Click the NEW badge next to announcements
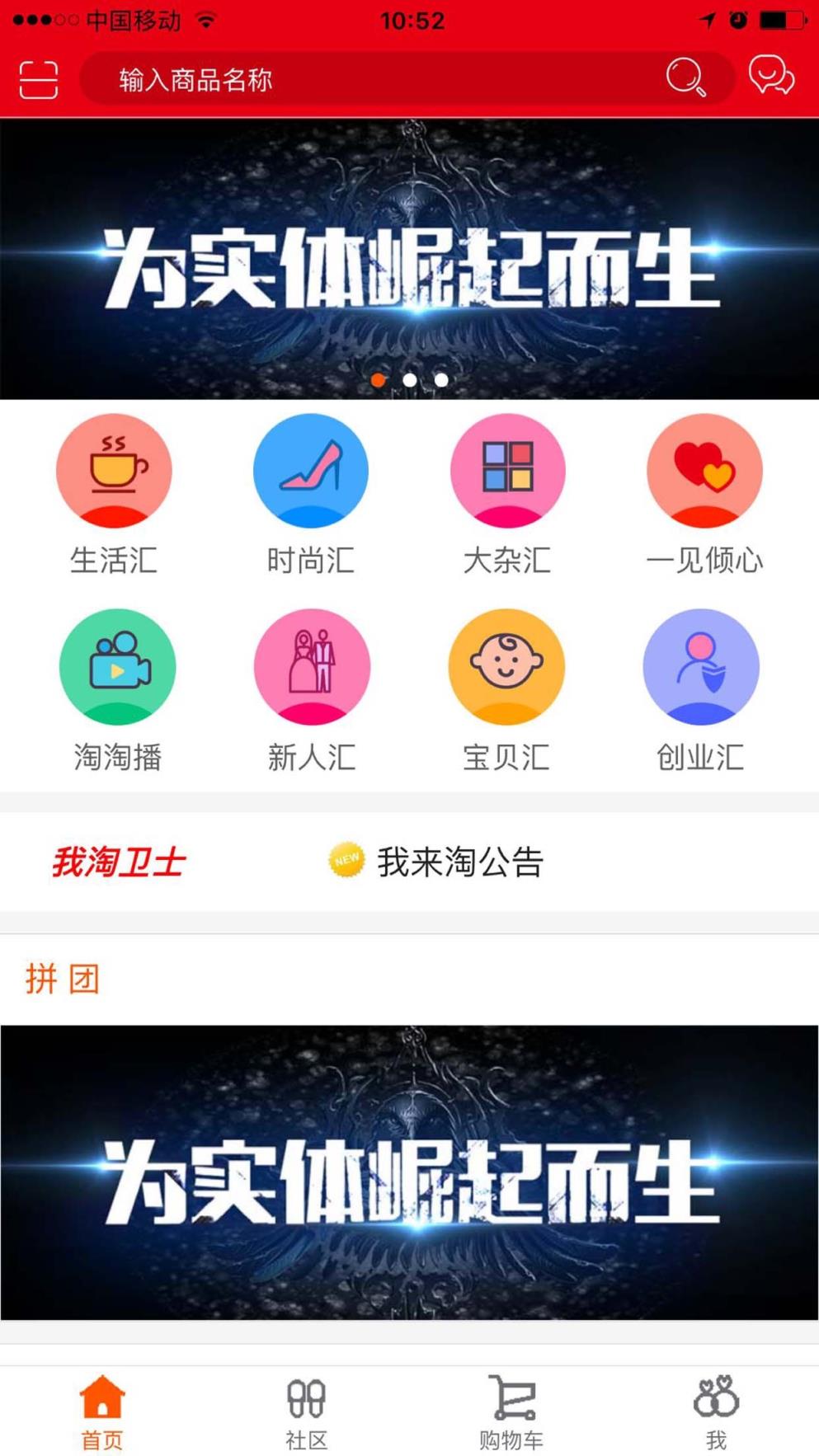 coord(345,862)
